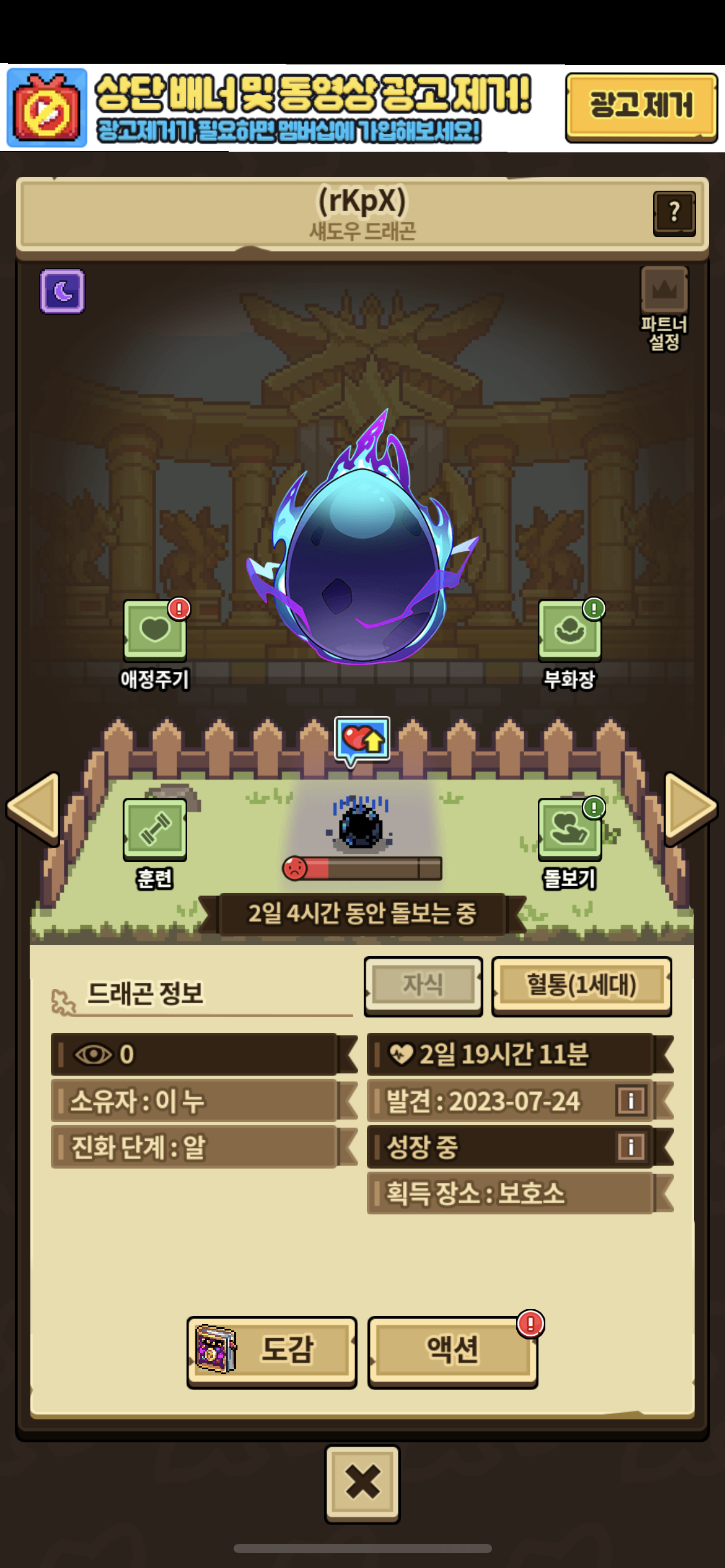This screenshot has width=725, height=1568.
Task: Select the 자식 tab
Action: [423, 986]
